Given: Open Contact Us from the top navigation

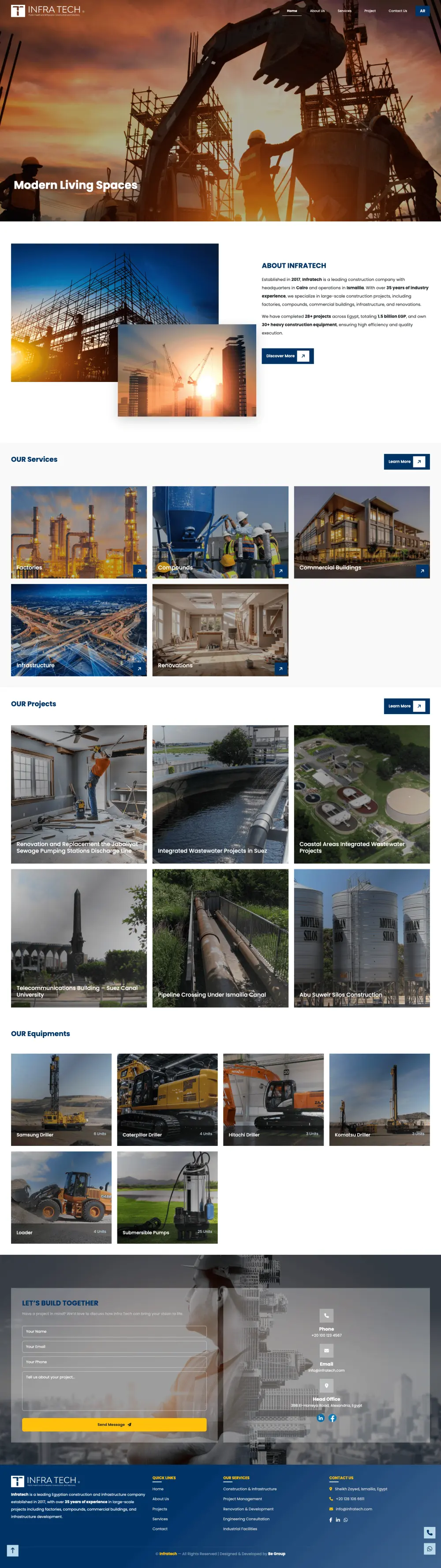Looking at the screenshot, I should tap(397, 11).
